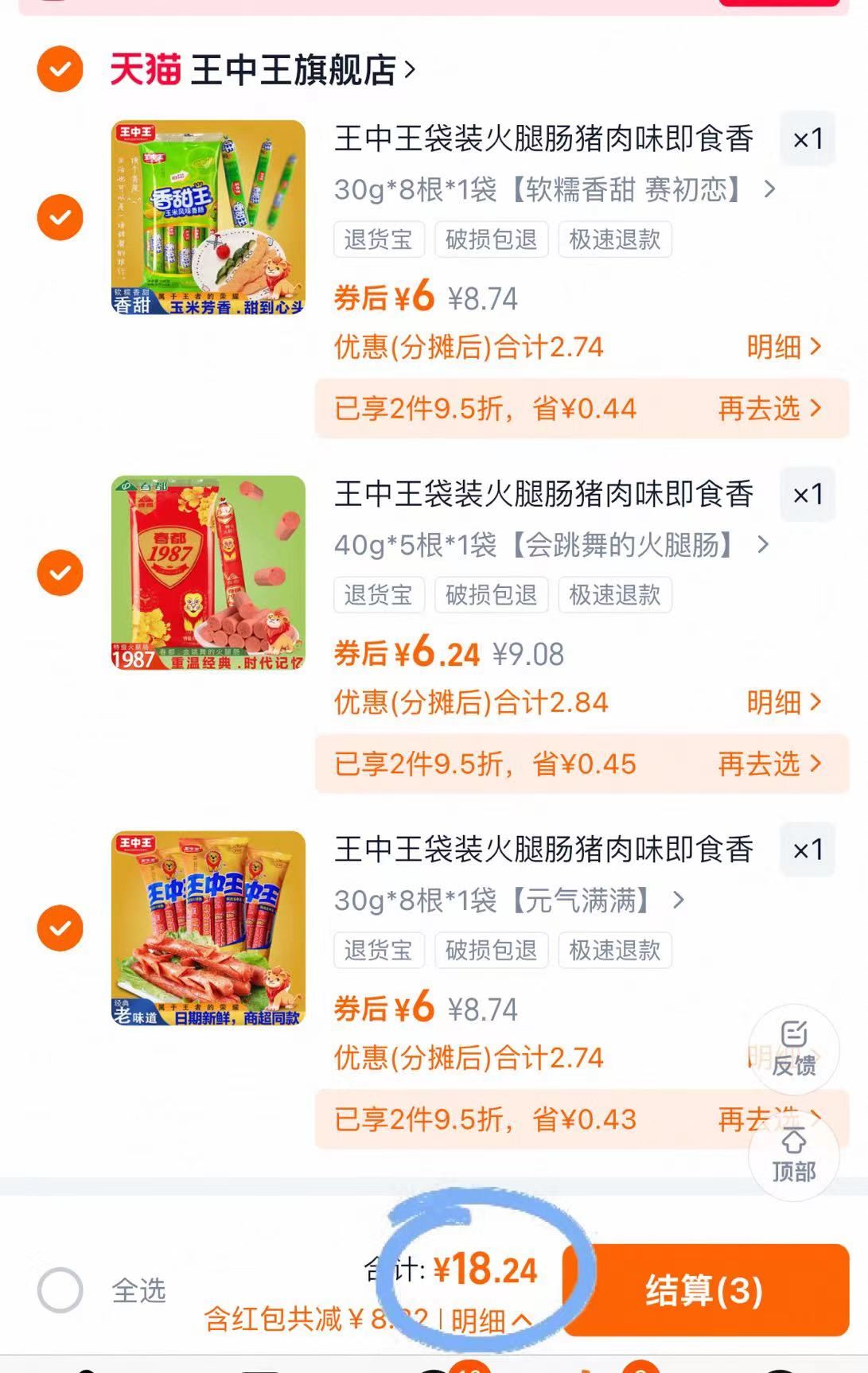Image resolution: width=868 pixels, height=1373 pixels.
Task: Uncheck the 王中王旗舰店 store checkbox
Action: (60, 70)
